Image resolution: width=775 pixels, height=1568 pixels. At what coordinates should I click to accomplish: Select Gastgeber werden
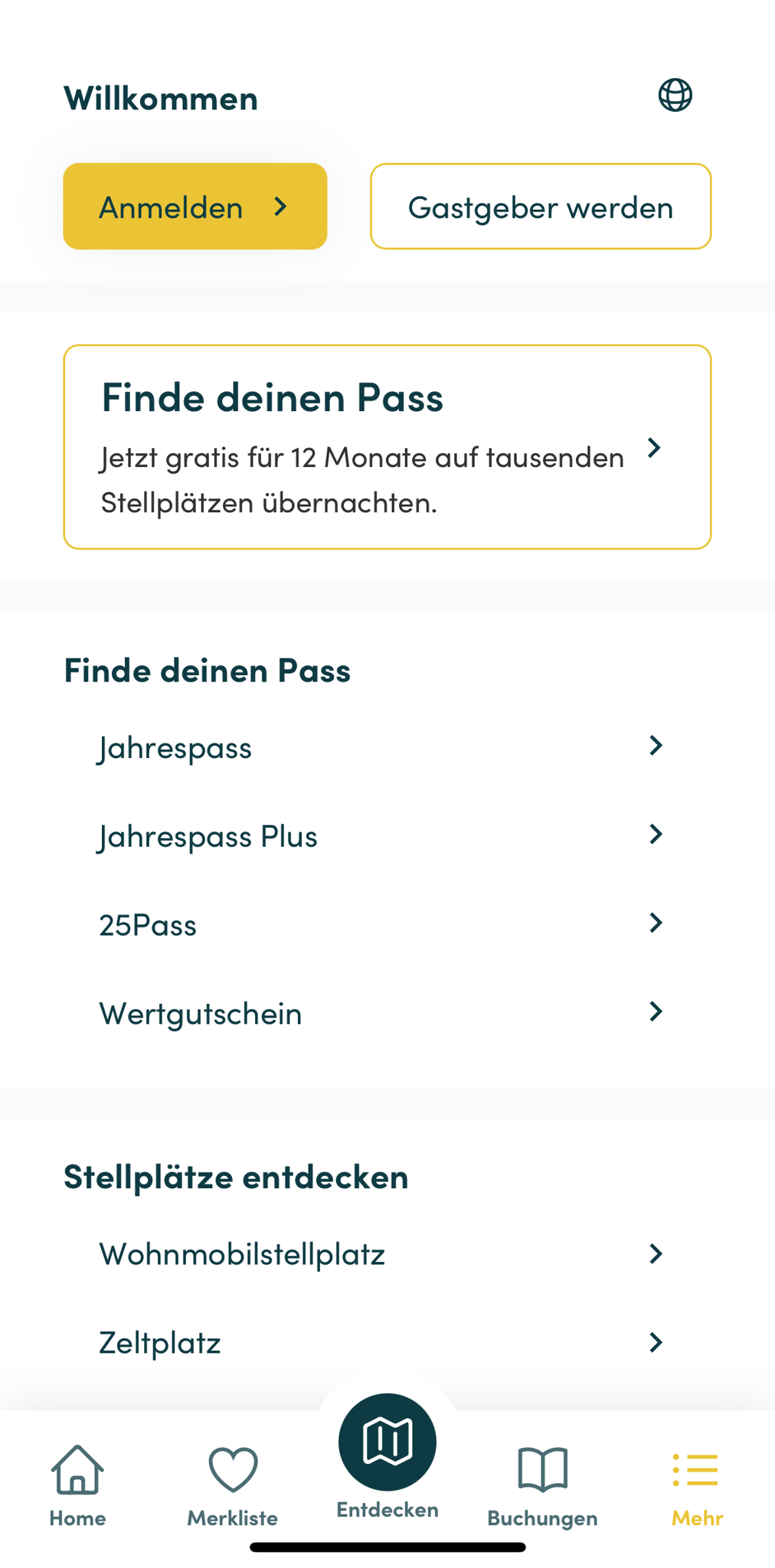click(x=541, y=206)
